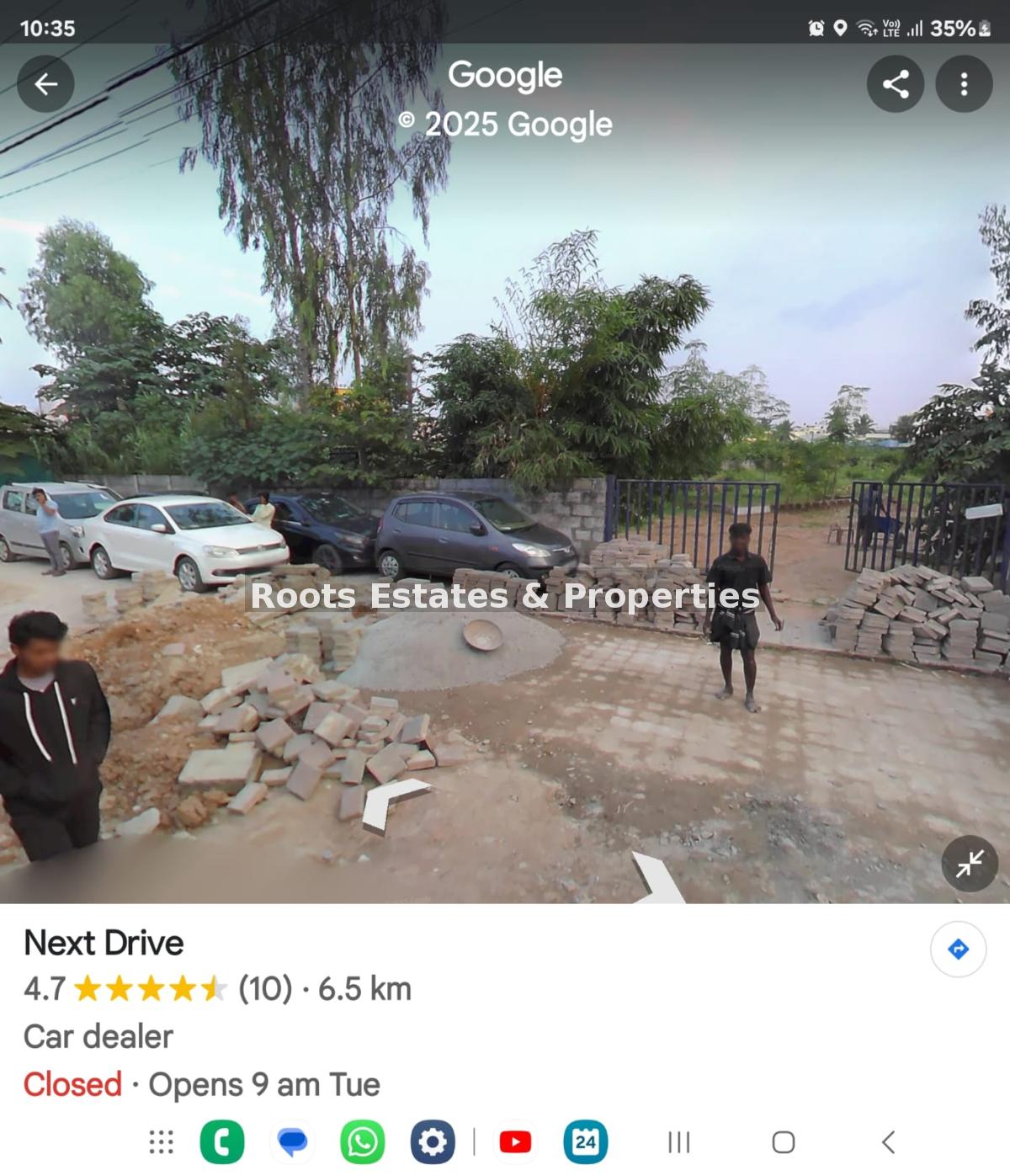Open Settings from the taskbar
1010x1176 pixels.
click(x=433, y=1142)
